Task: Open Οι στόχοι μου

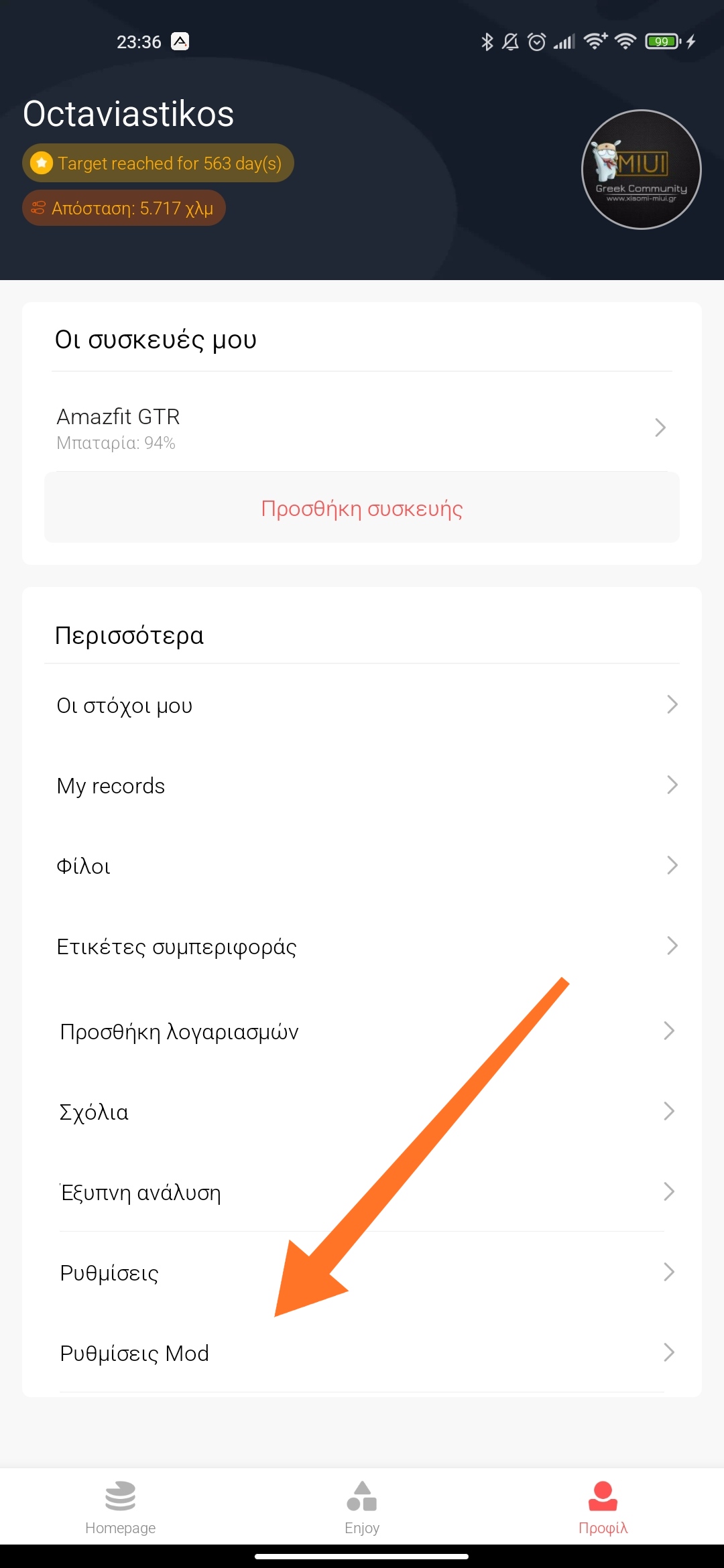Action: click(x=362, y=705)
